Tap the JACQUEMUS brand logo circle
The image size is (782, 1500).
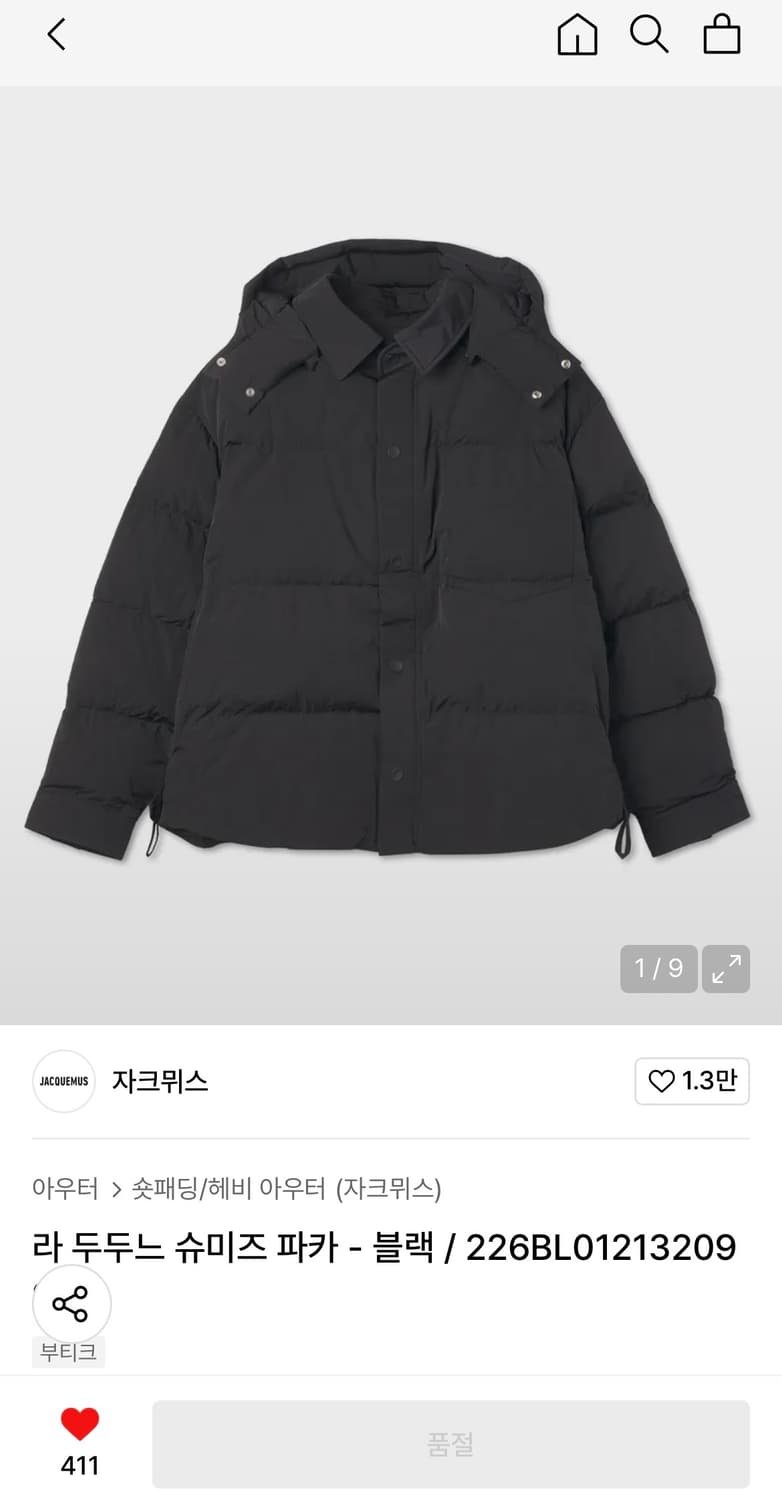63,1081
